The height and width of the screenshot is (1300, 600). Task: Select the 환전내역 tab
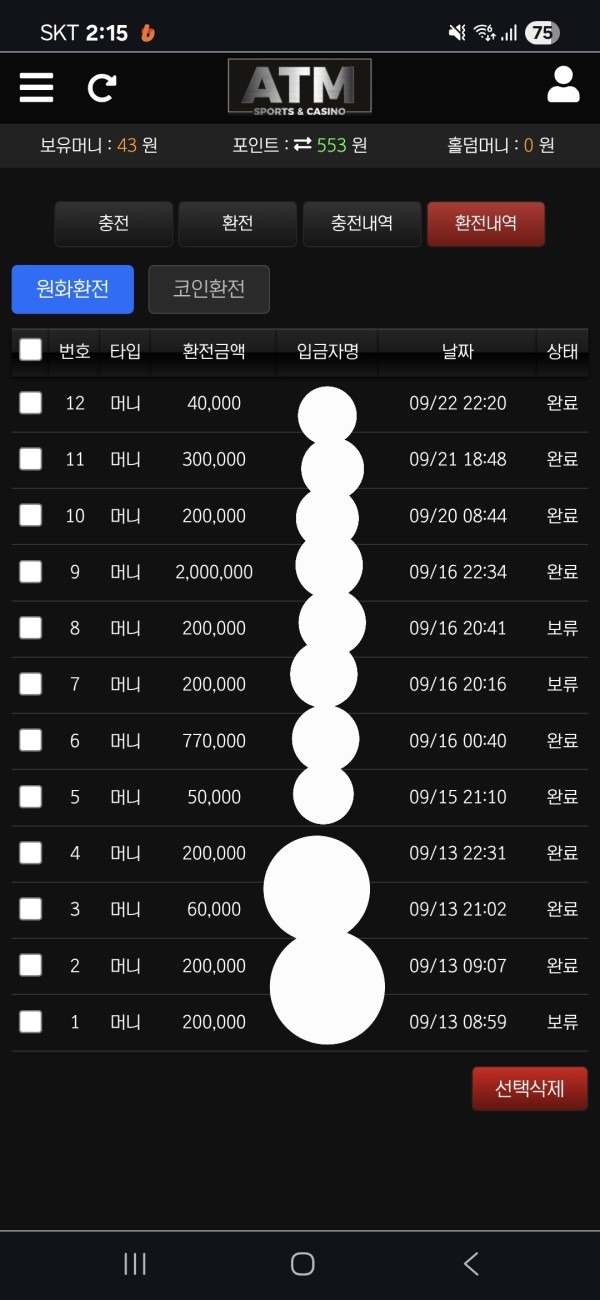click(x=485, y=224)
